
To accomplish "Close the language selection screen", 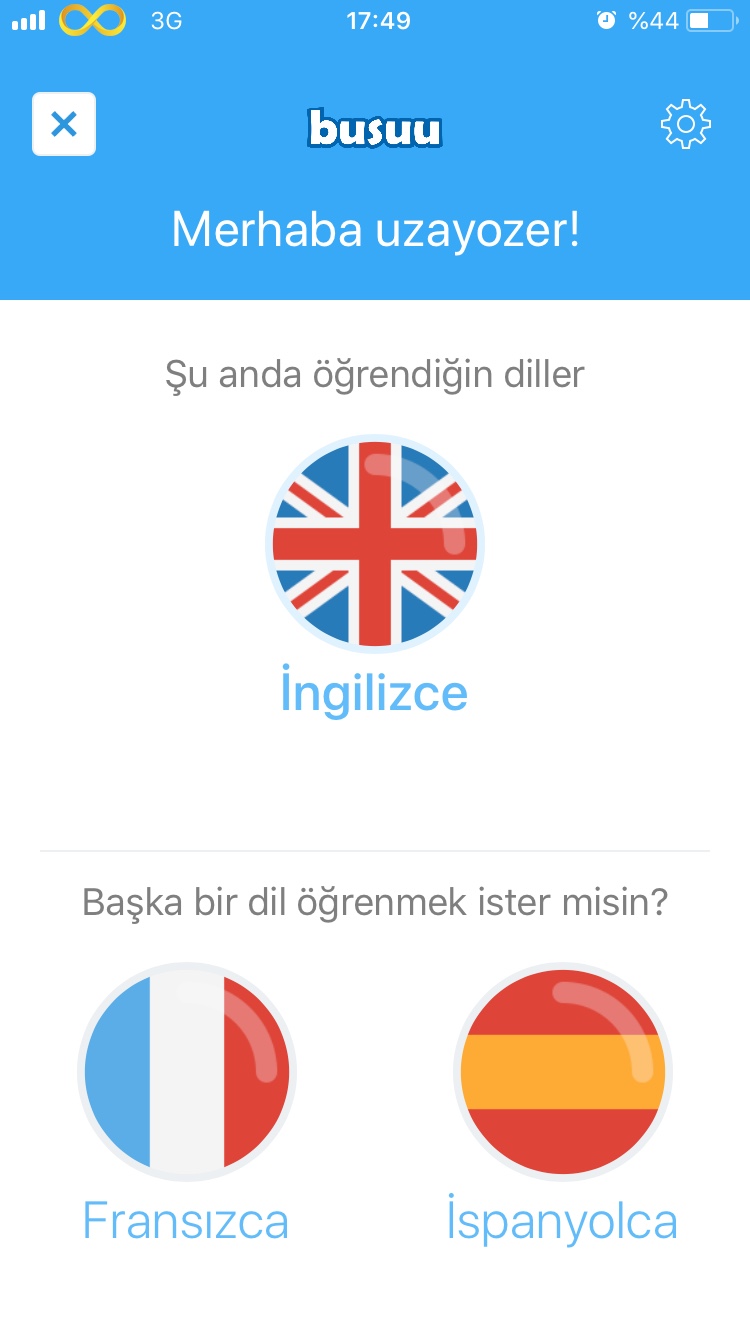I will point(64,124).
